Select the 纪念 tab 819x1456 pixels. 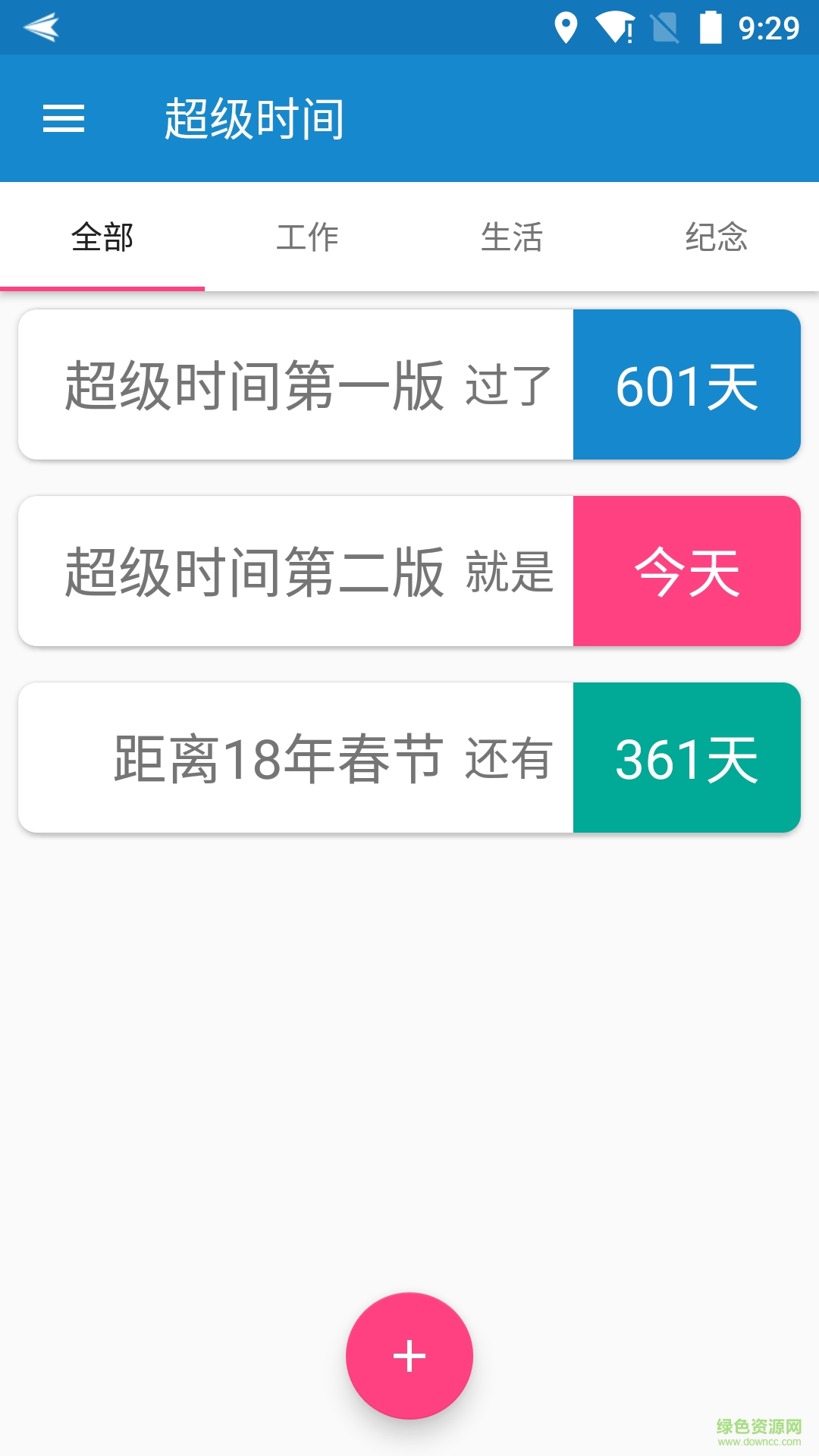click(717, 237)
